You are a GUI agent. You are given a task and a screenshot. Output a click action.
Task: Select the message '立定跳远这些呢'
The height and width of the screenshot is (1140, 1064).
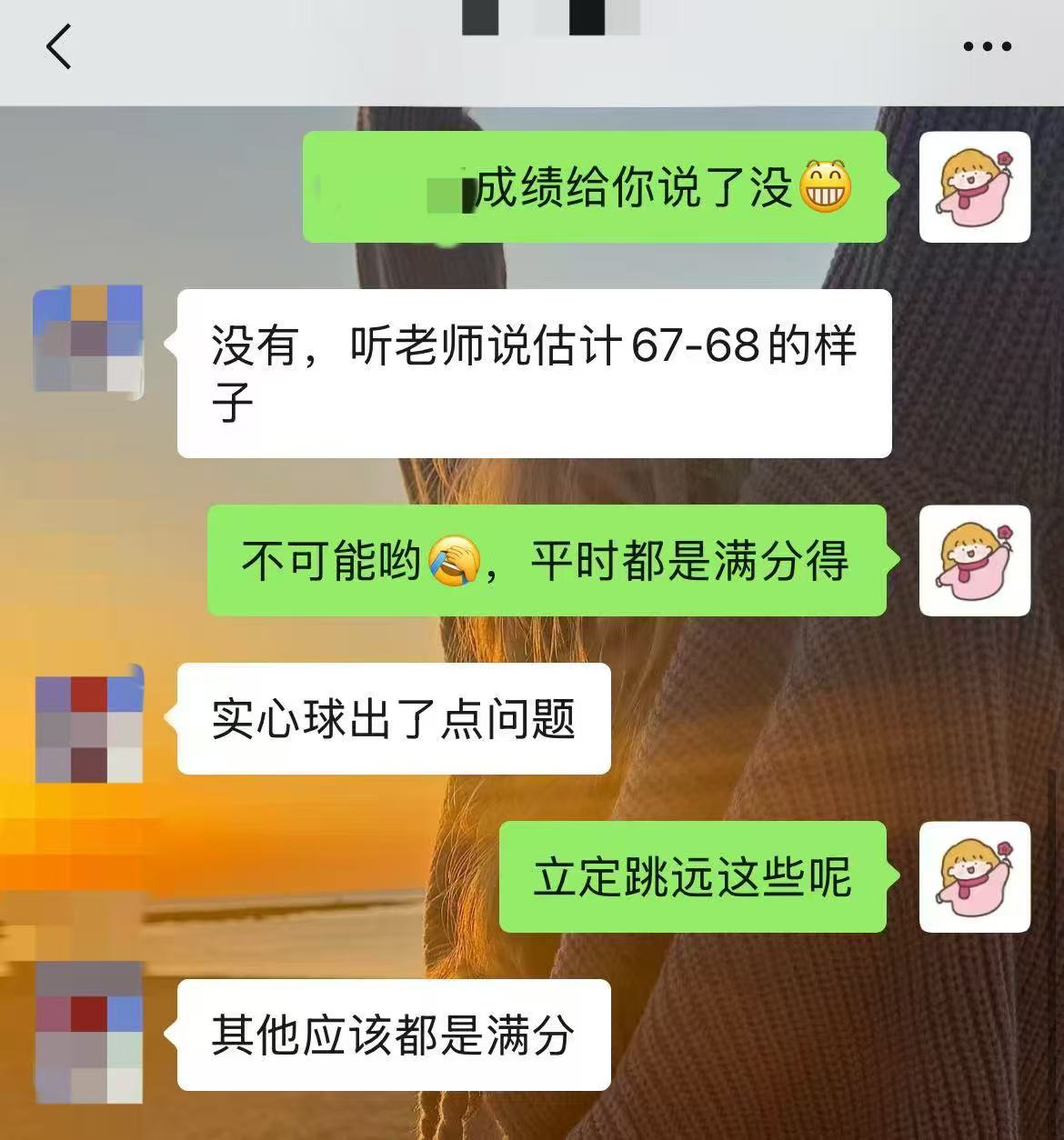(x=691, y=876)
